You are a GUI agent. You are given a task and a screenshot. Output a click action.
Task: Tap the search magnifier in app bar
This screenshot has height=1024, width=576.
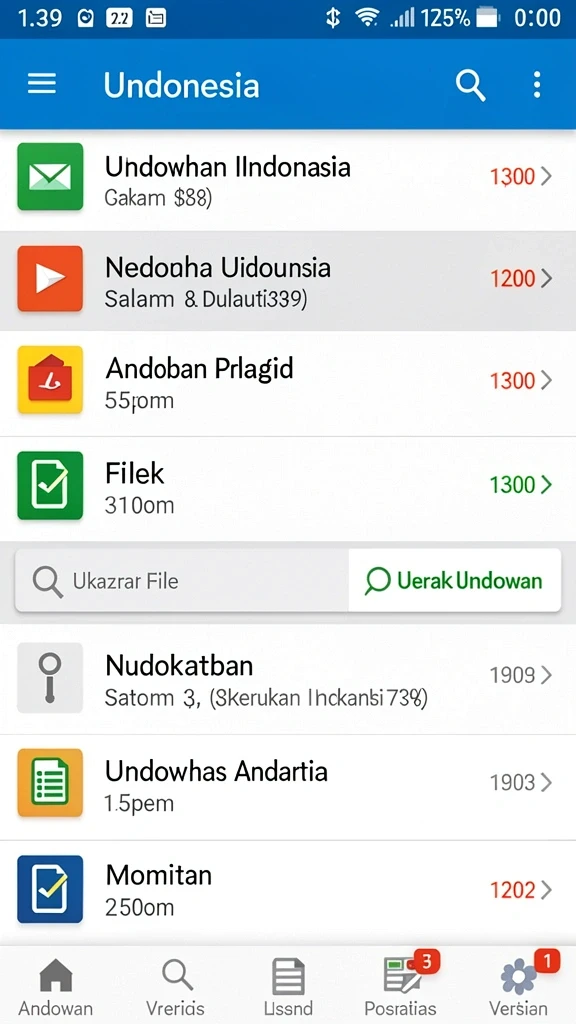tap(470, 86)
